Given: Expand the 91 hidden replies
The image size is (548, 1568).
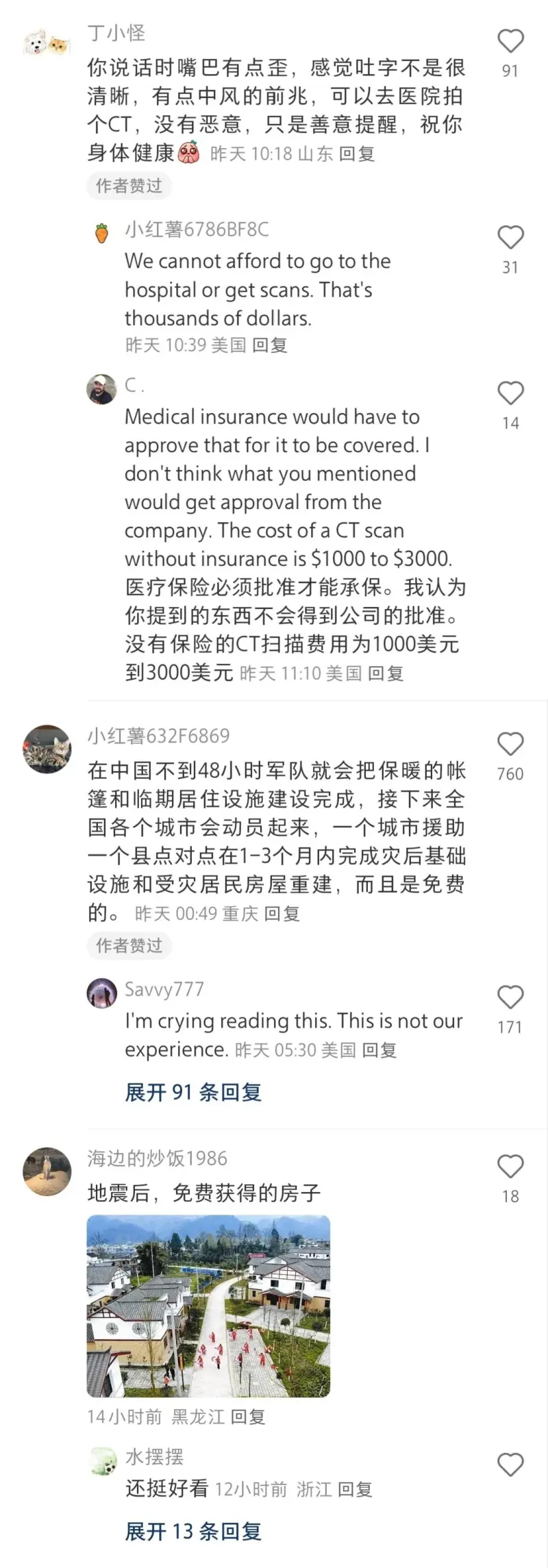Looking at the screenshot, I should (x=193, y=1092).
